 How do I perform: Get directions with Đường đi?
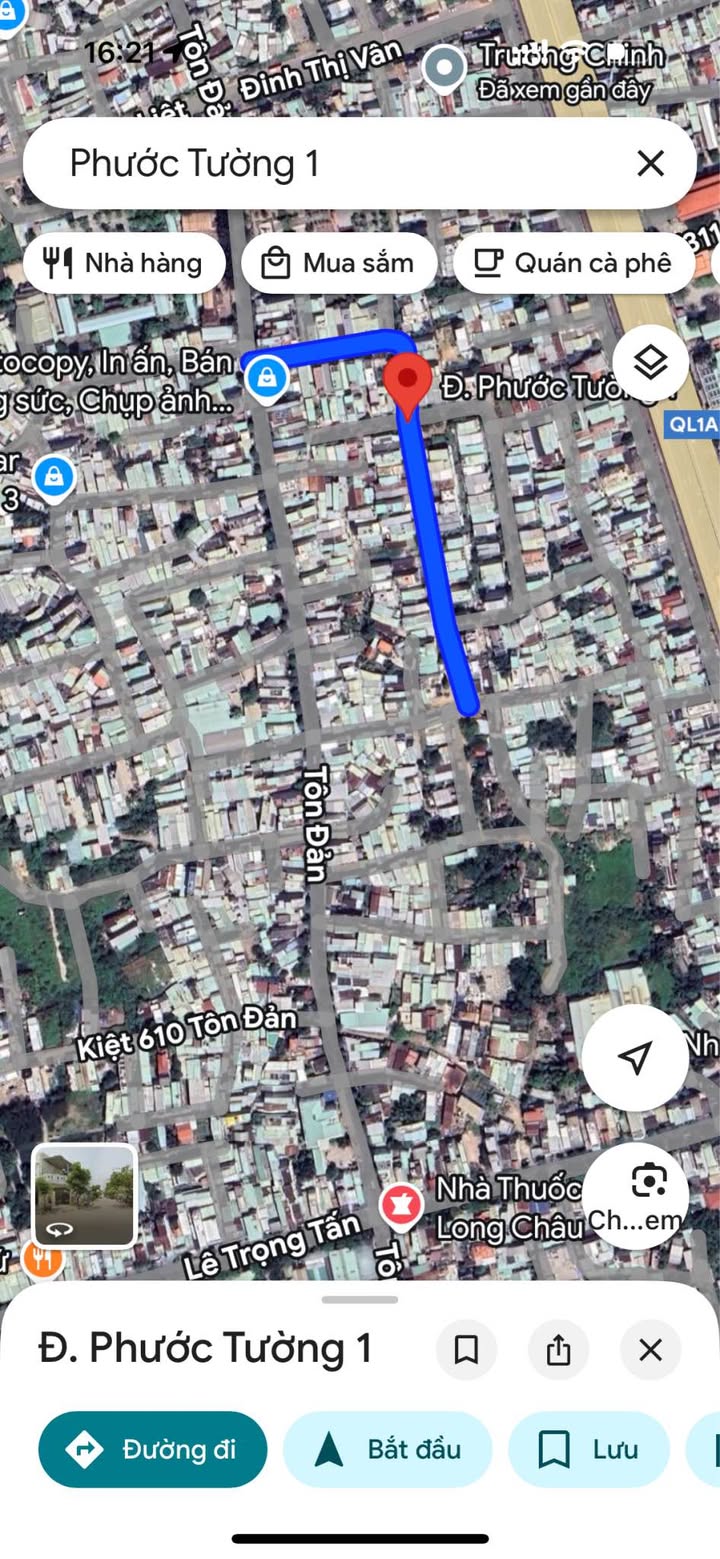point(153,1449)
